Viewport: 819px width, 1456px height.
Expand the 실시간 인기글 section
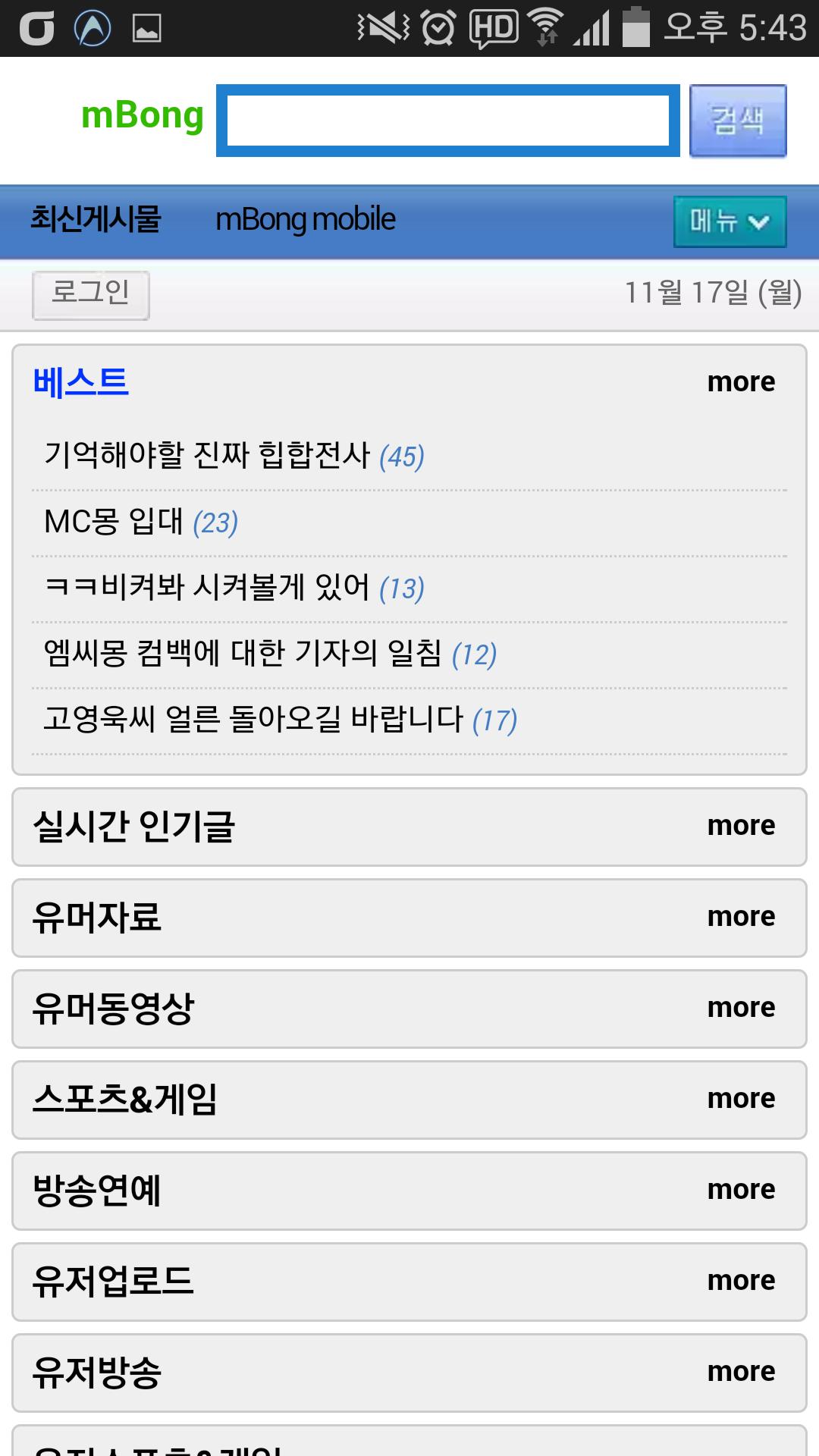point(133,827)
